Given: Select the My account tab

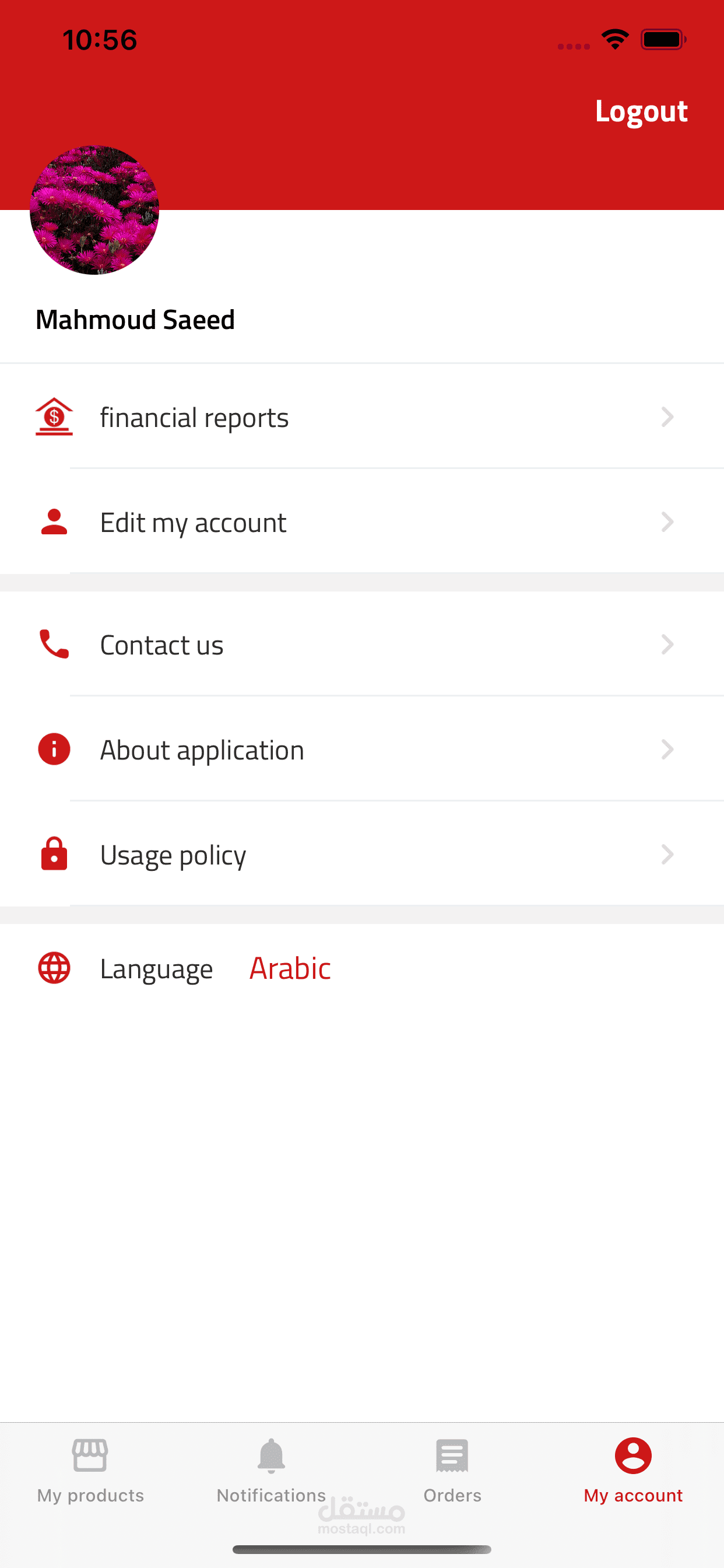Looking at the screenshot, I should coord(632,1469).
